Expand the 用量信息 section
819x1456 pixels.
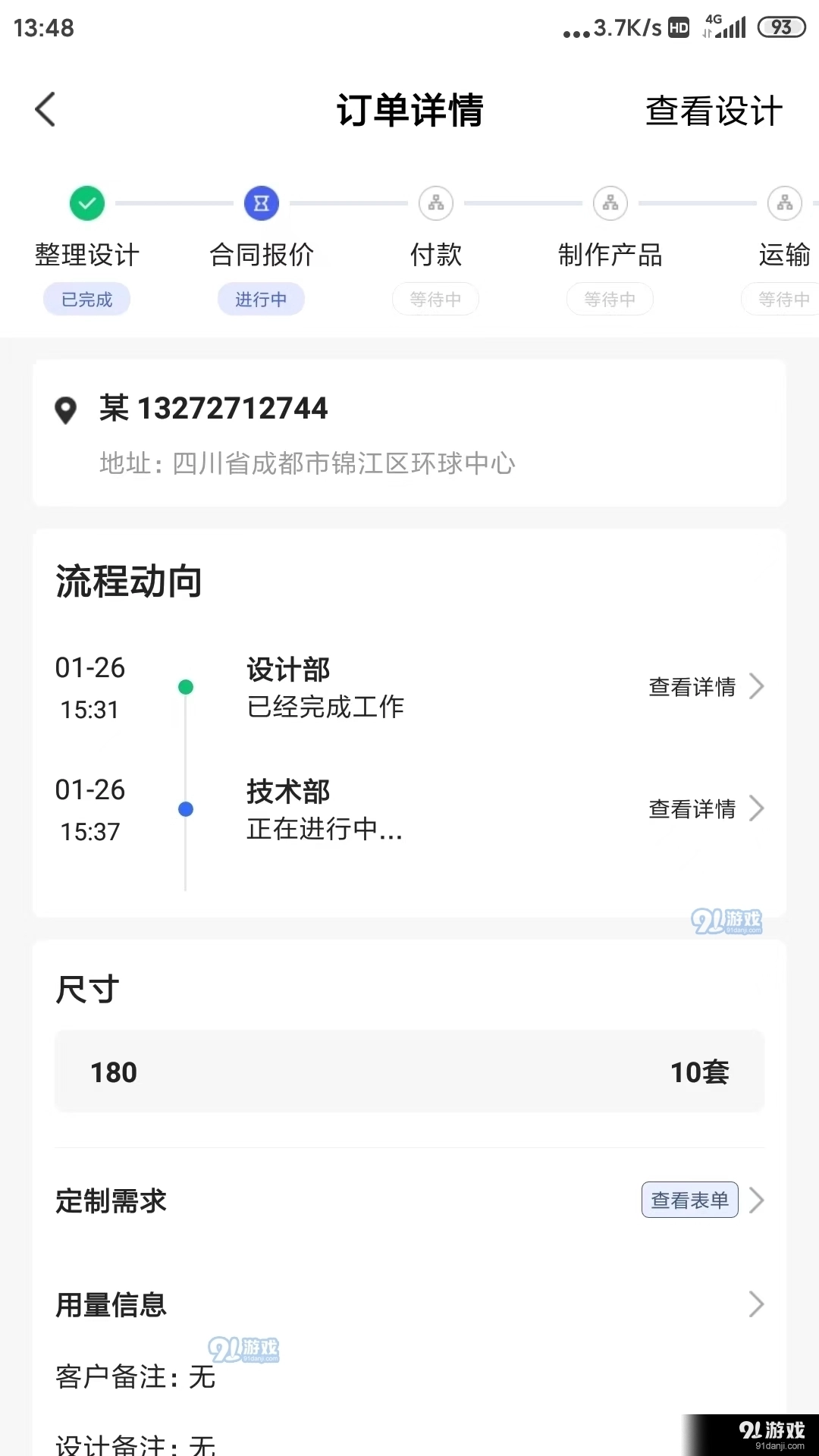[x=756, y=1304]
